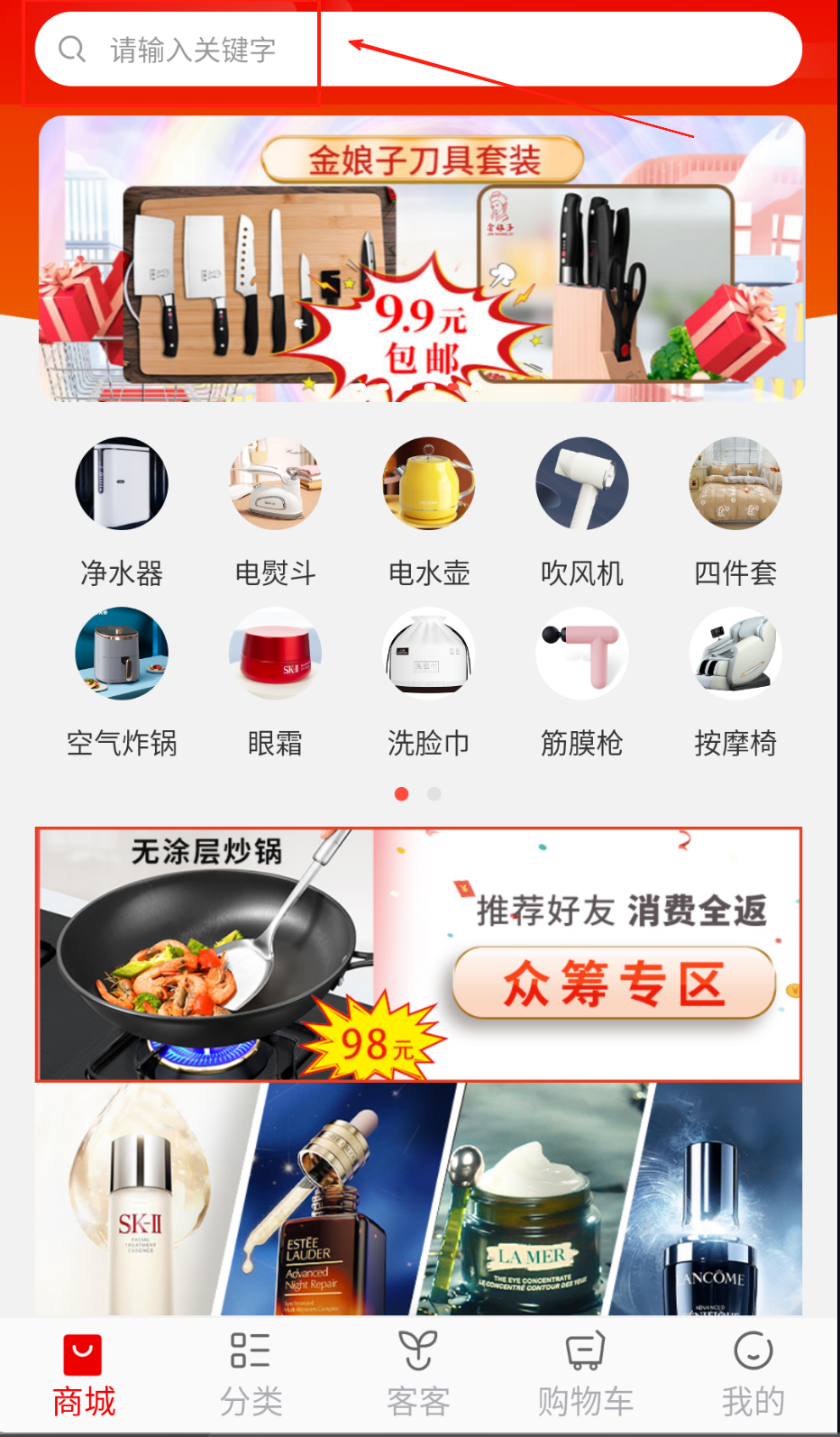The image size is (840, 1437).
Task: Go to the second category page dot
Action: [434, 794]
